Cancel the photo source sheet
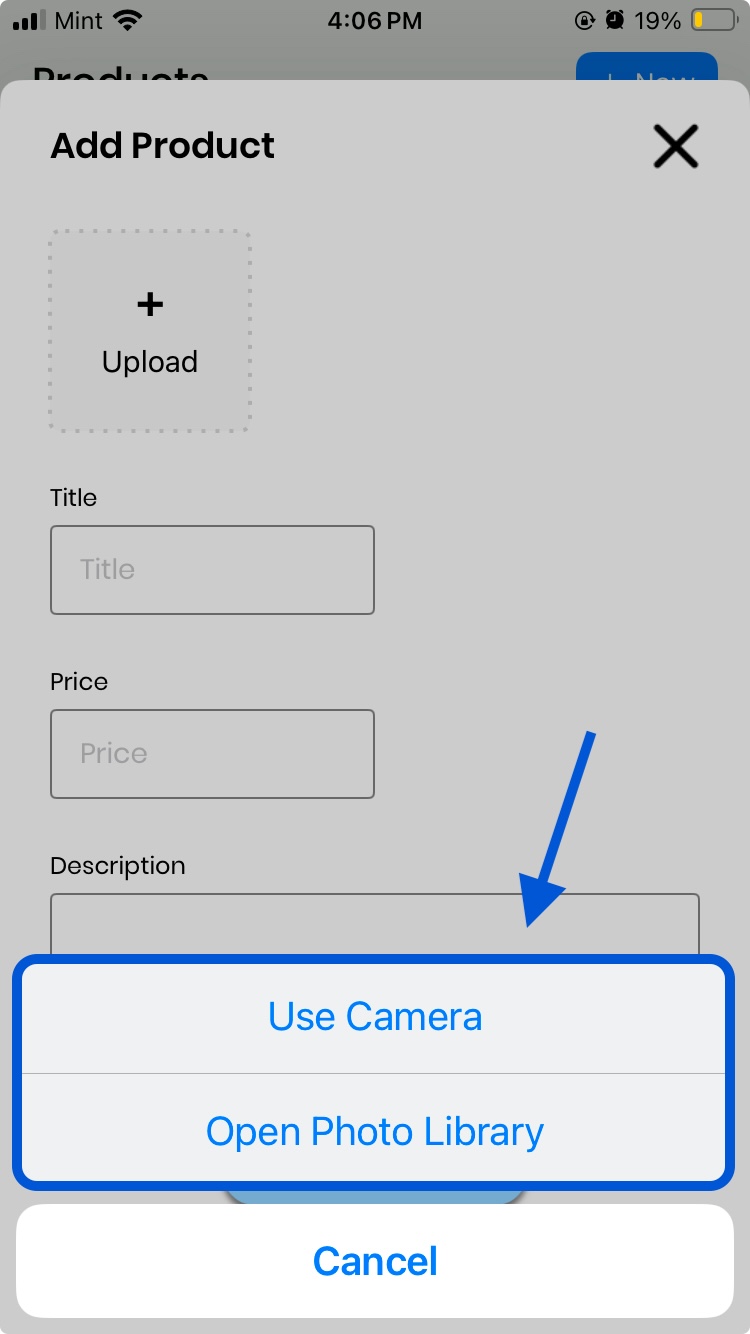The height and width of the screenshot is (1334, 750). (x=375, y=1261)
